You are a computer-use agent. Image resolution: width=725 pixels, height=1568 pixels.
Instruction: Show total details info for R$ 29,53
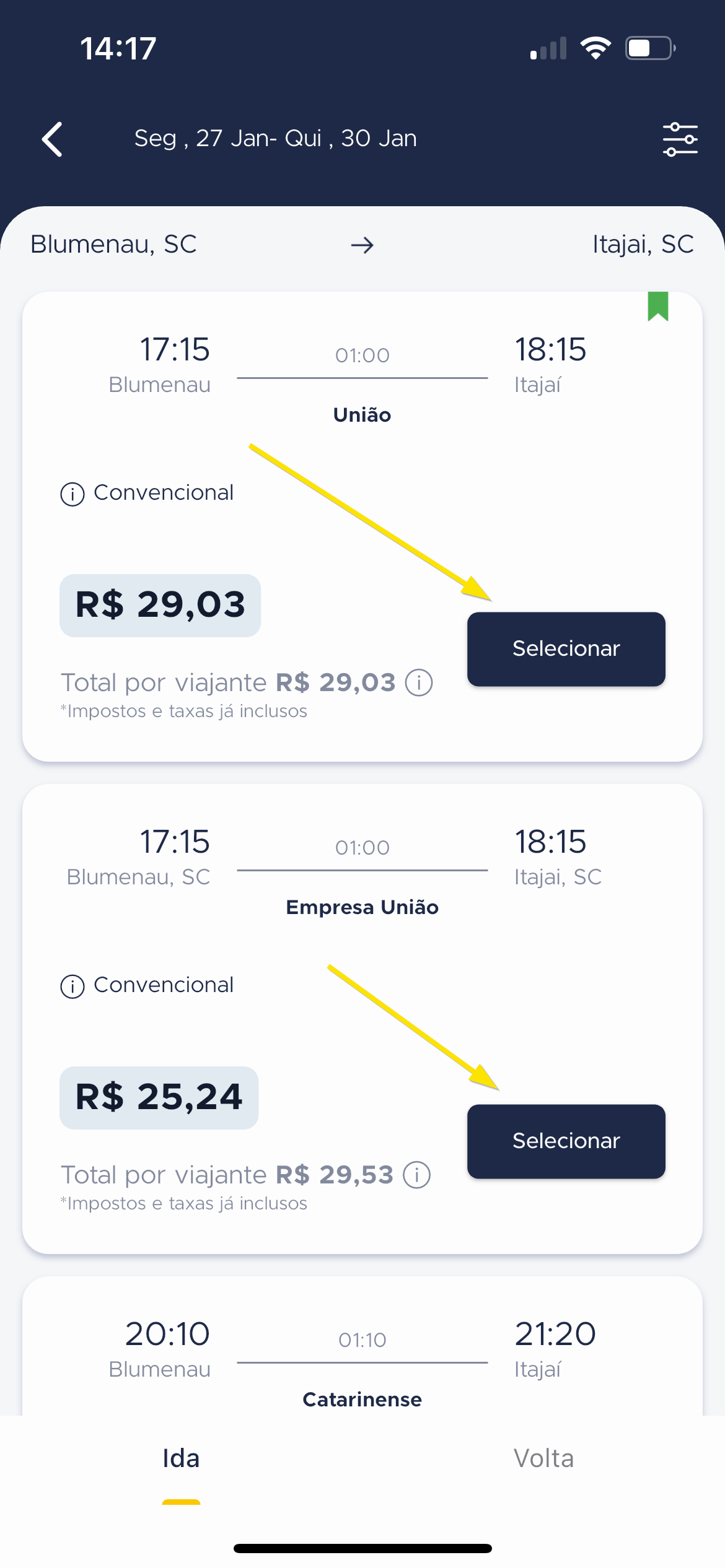(416, 1175)
